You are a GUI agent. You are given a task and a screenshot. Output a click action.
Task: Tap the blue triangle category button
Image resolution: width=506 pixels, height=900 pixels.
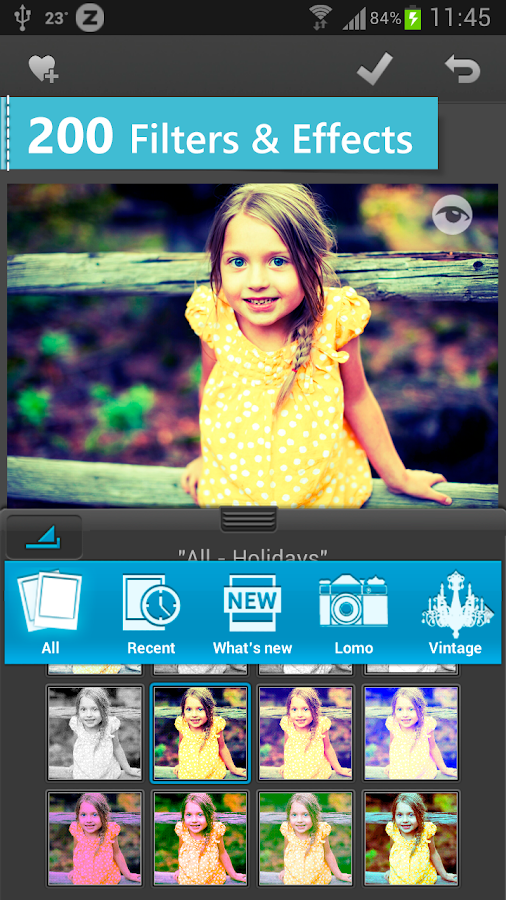pyautogui.click(x=44, y=537)
